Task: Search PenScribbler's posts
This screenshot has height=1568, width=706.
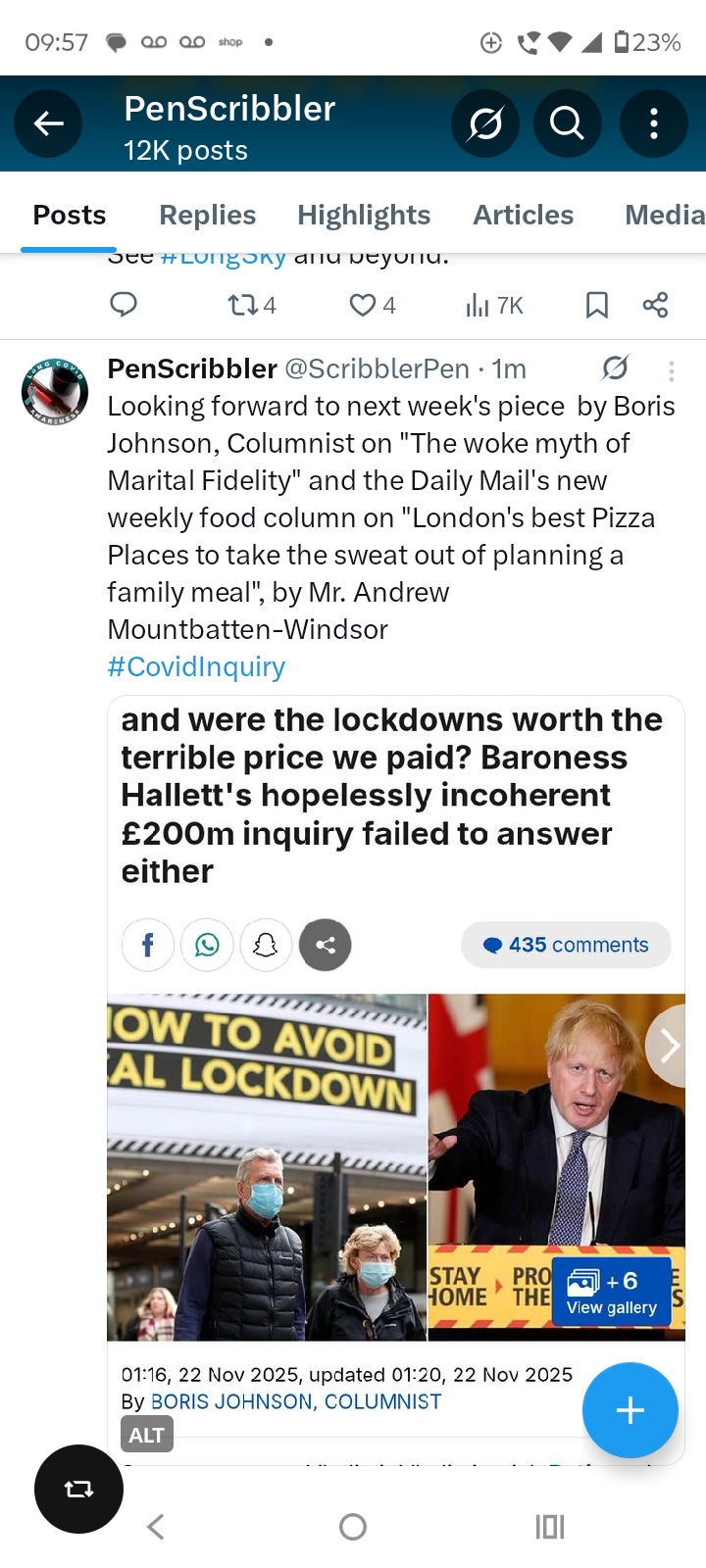Action: pos(567,123)
